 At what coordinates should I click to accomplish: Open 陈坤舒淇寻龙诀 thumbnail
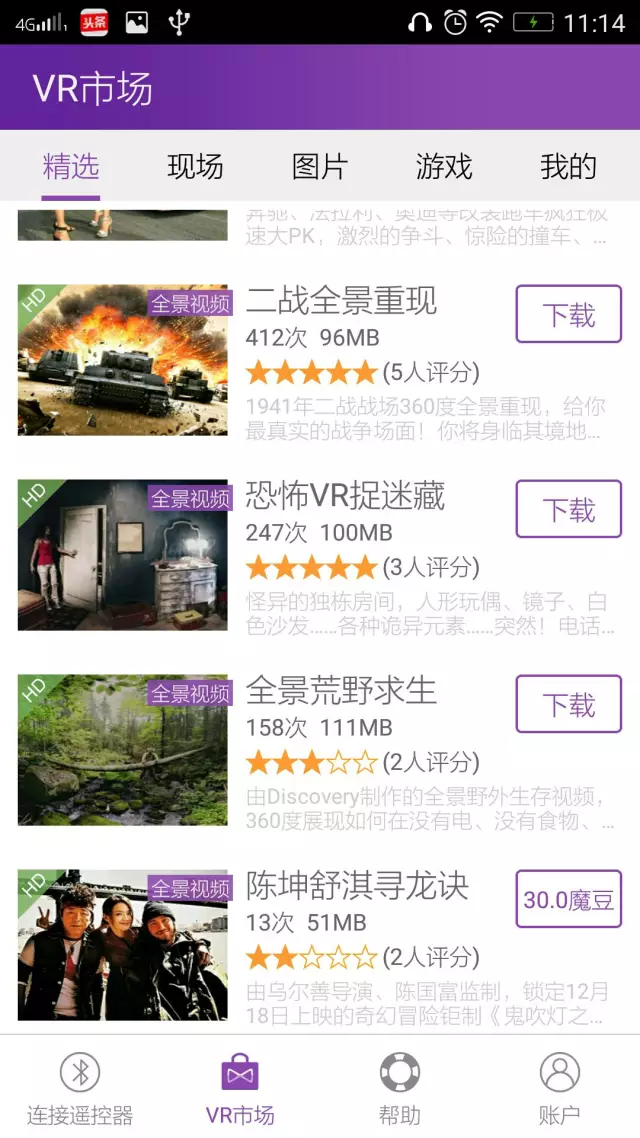[x=123, y=945]
